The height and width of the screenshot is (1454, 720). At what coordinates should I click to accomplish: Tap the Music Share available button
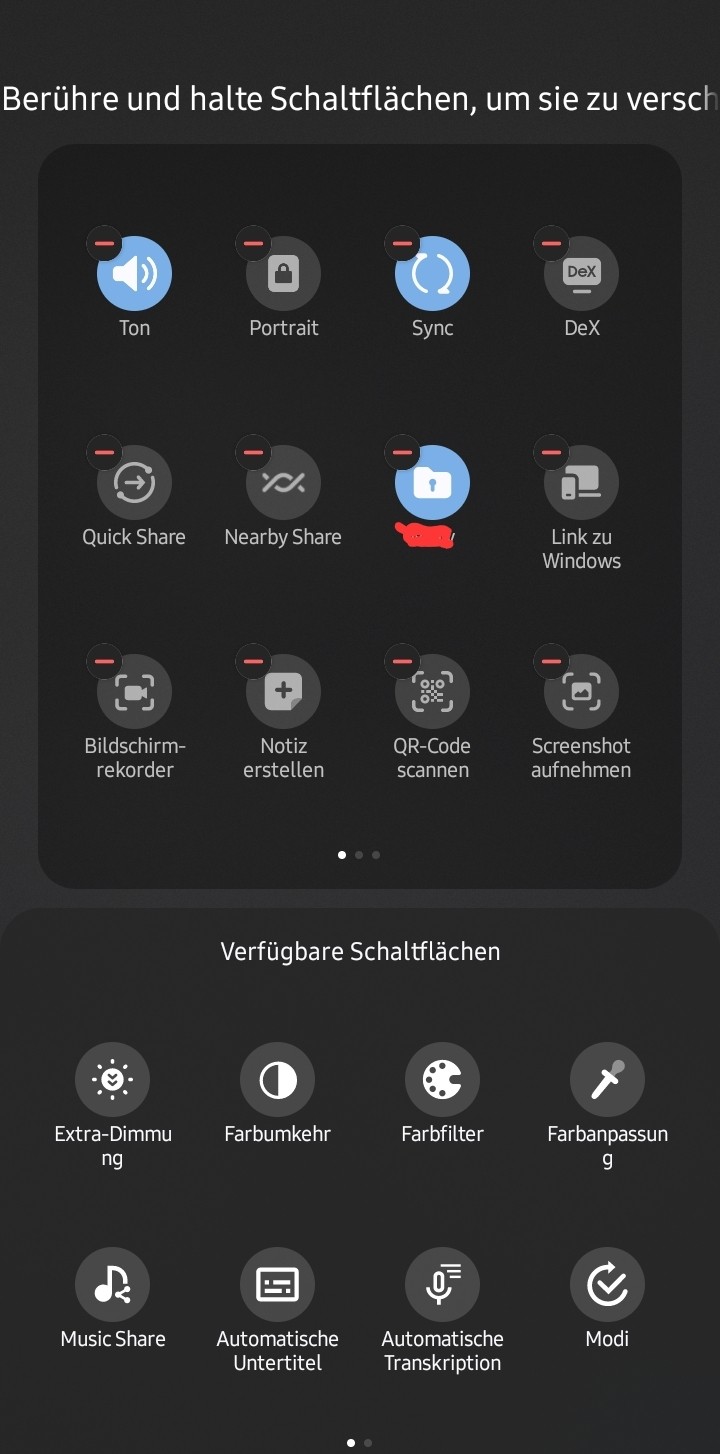tap(112, 1285)
